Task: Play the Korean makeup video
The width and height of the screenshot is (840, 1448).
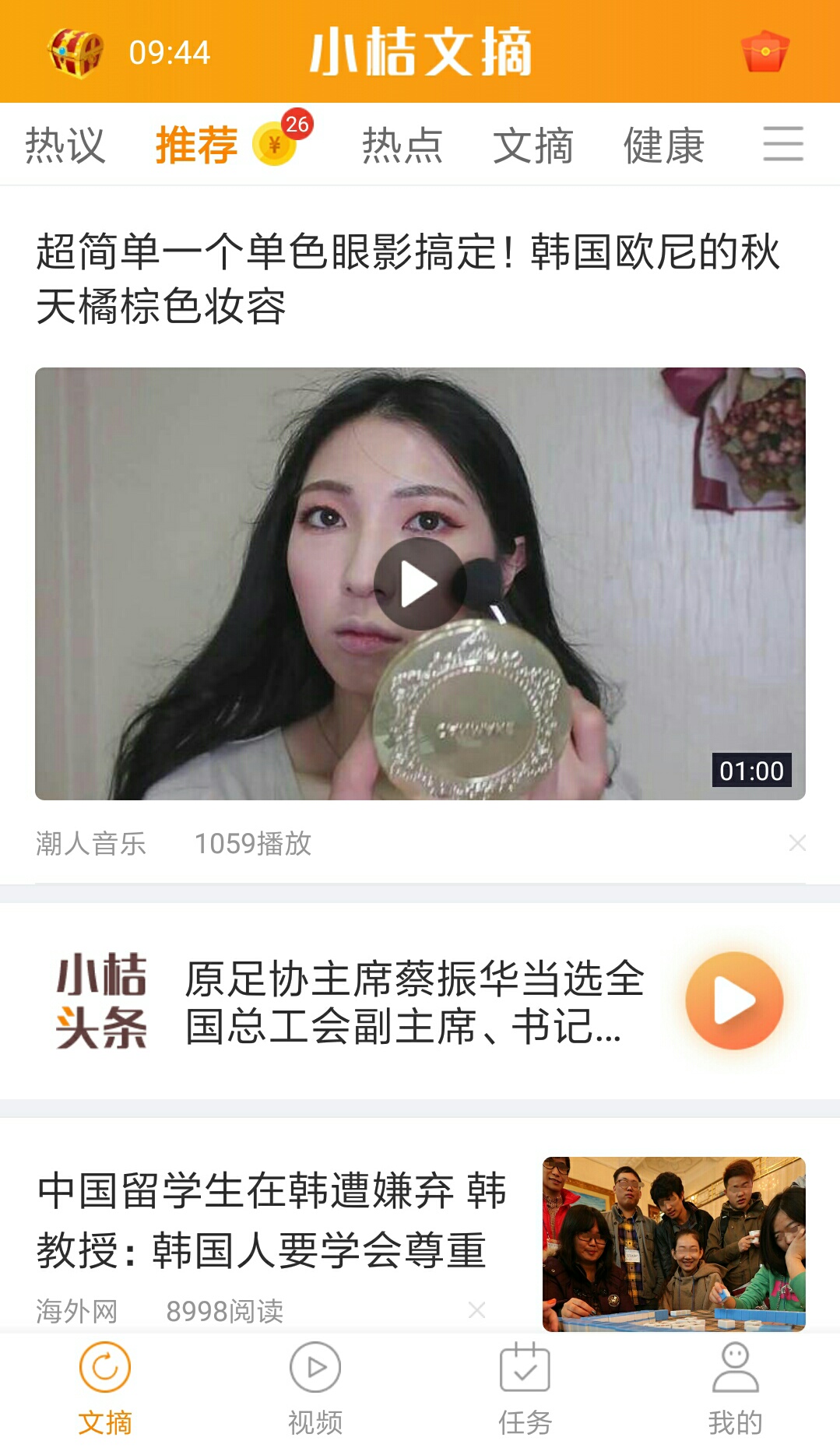Action: [x=420, y=584]
